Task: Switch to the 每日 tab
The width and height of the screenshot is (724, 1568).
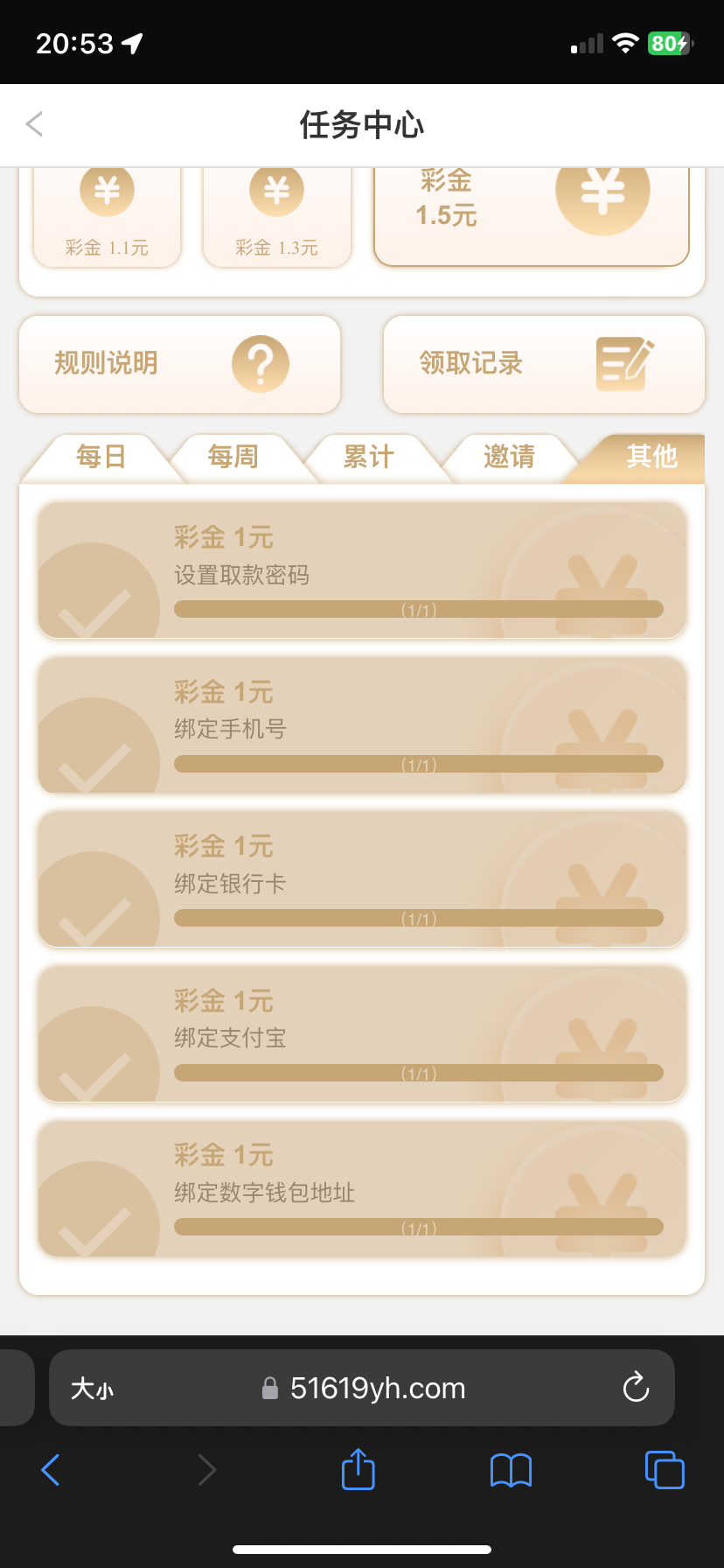Action: point(101,457)
